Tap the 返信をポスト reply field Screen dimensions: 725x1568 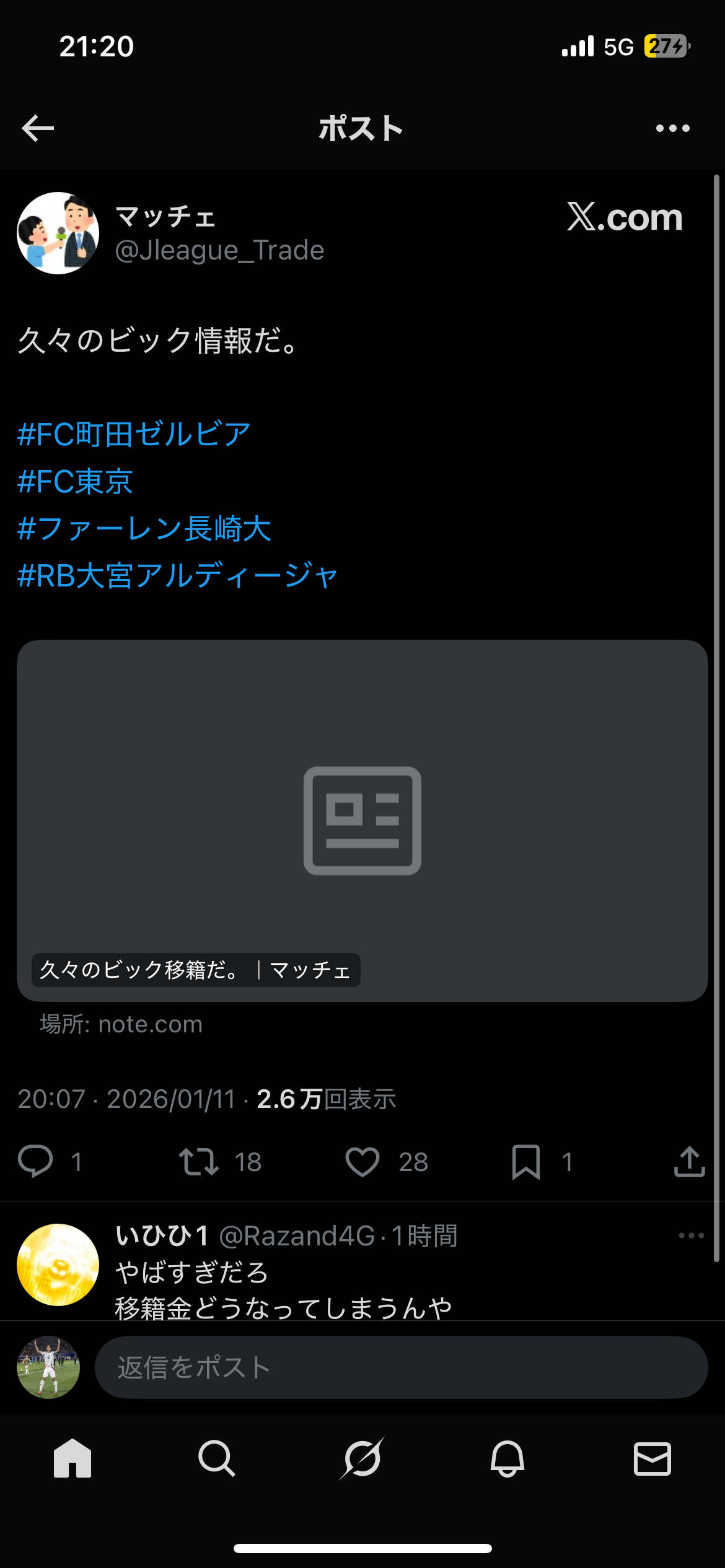[x=400, y=1367]
